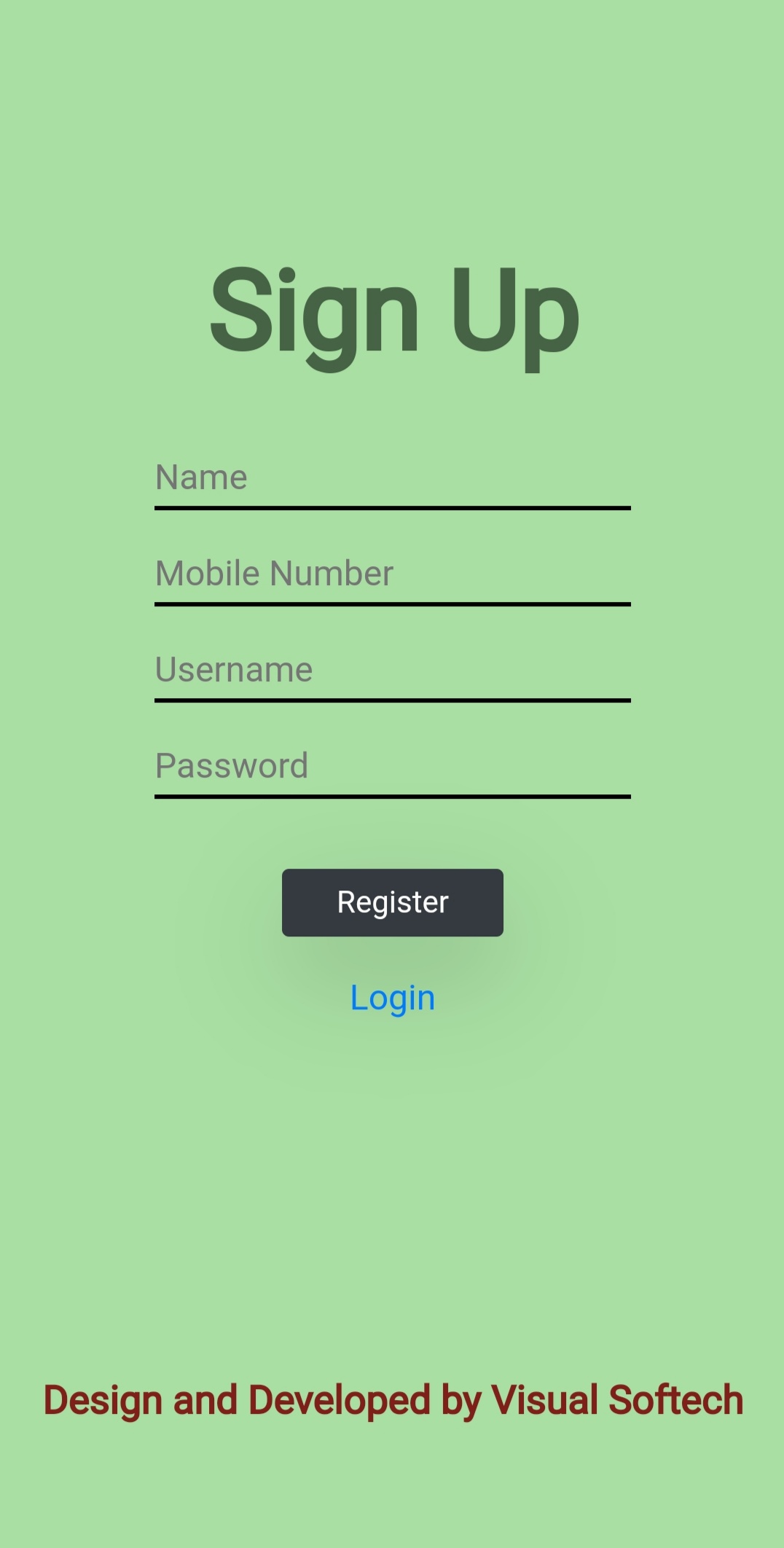Focus the Mobile Number field

point(392,575)
